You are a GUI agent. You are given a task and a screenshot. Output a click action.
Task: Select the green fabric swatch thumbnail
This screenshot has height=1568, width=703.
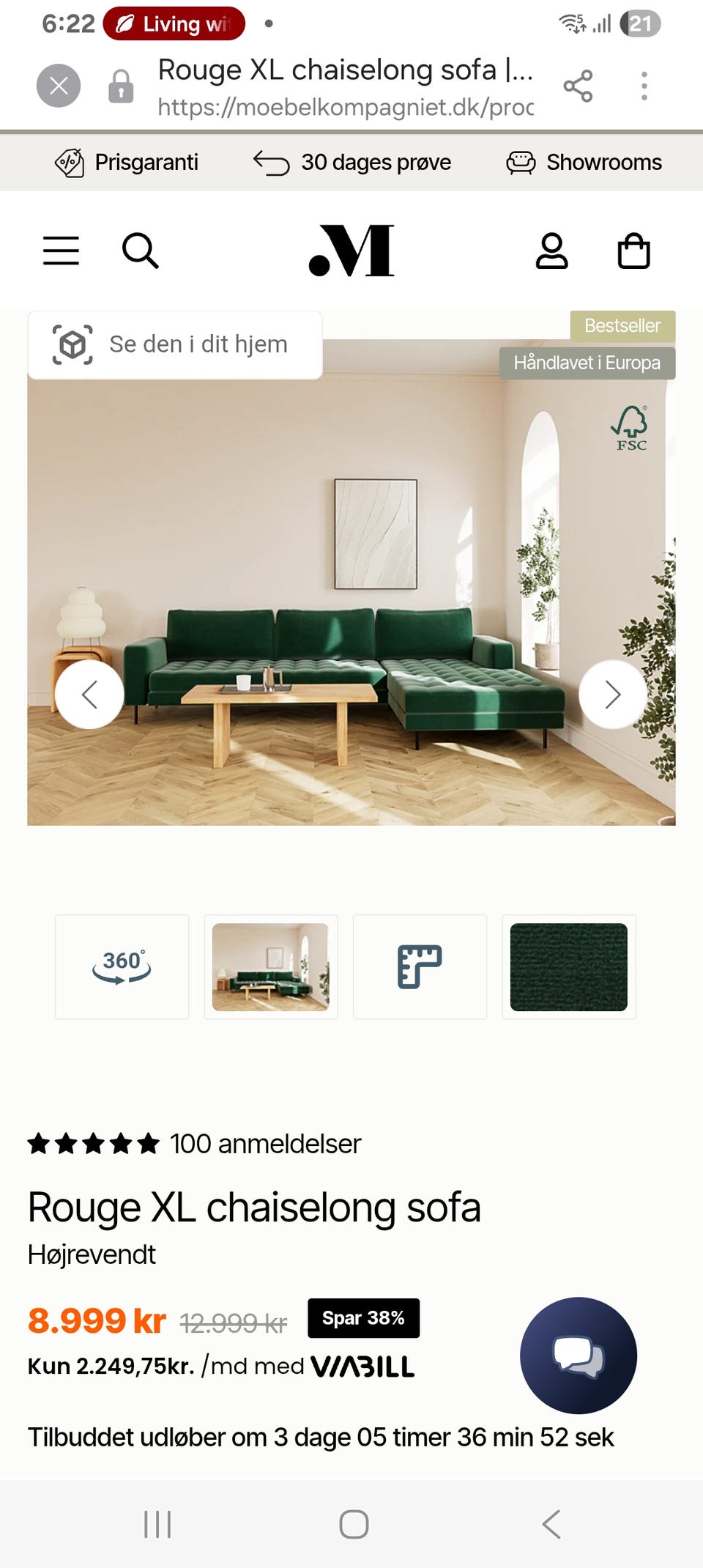point(569,966)
